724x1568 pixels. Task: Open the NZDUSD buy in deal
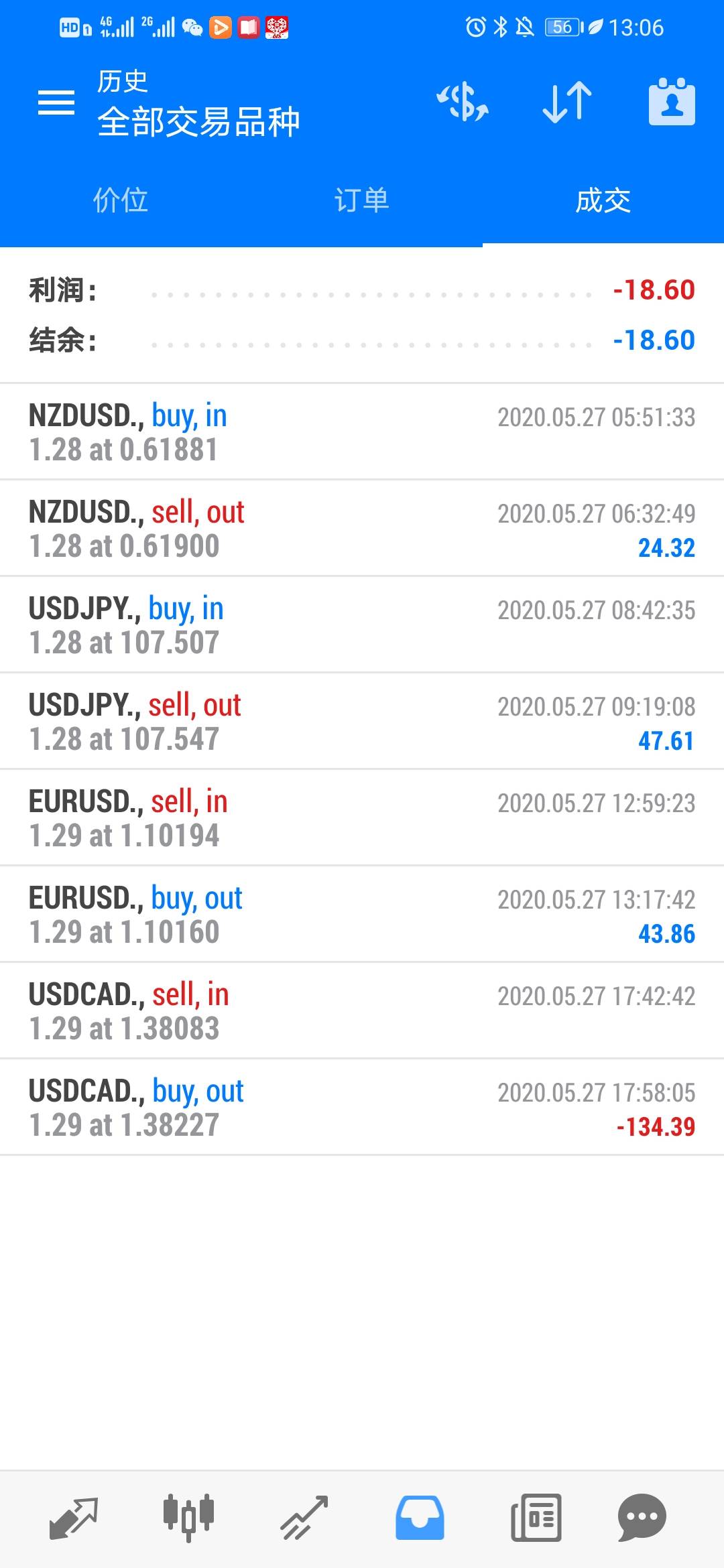pos(362,432)
